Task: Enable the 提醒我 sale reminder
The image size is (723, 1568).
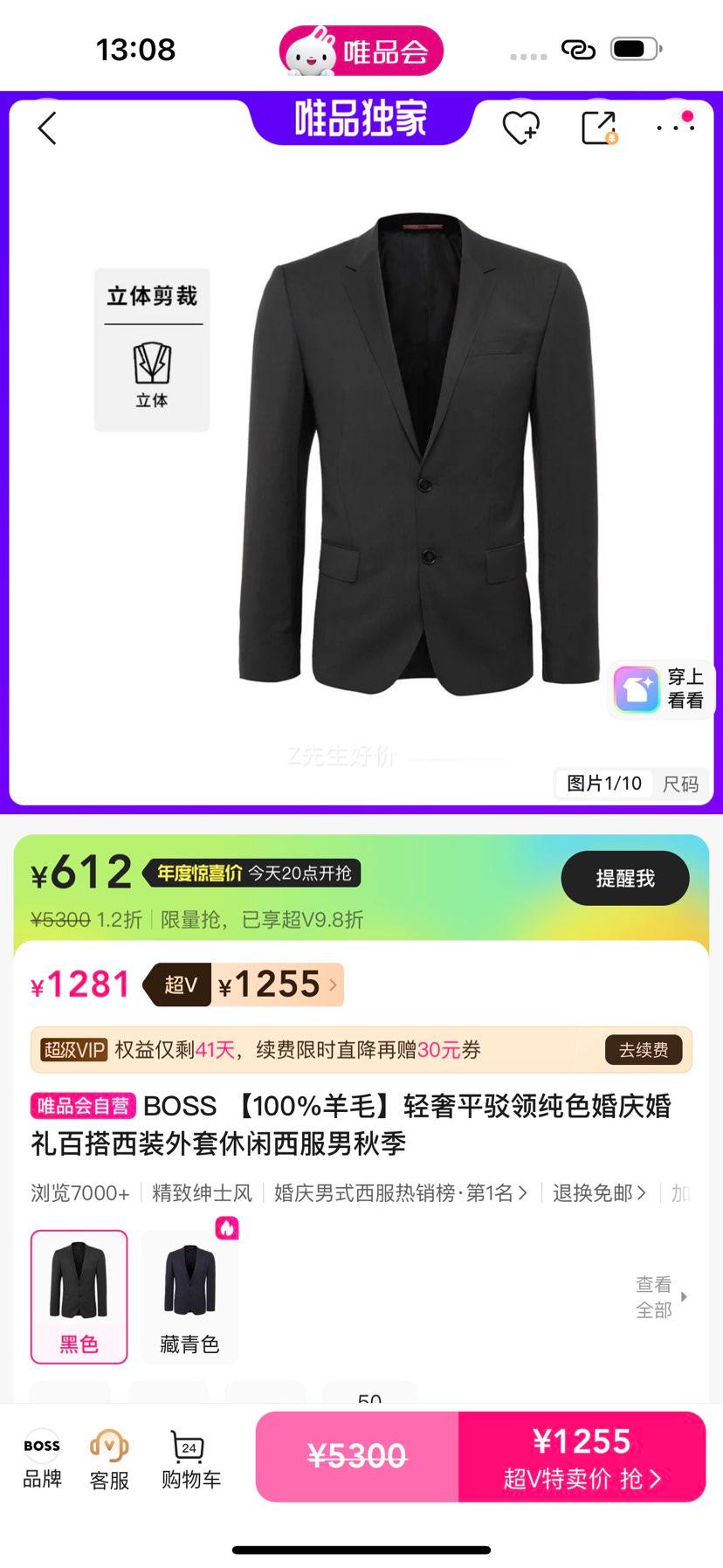Action: 625,878
